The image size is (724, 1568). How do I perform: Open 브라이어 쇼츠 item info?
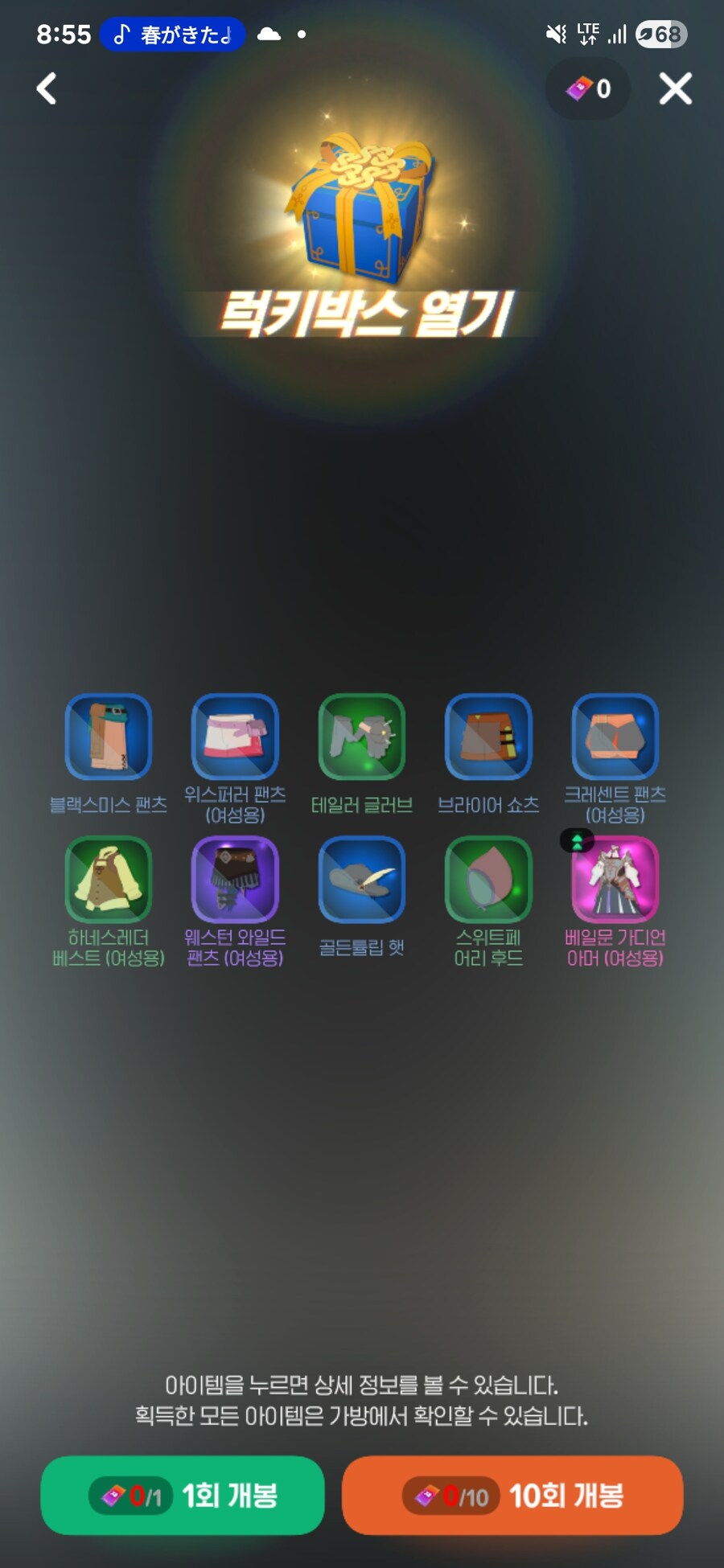[x=488, y=737]
